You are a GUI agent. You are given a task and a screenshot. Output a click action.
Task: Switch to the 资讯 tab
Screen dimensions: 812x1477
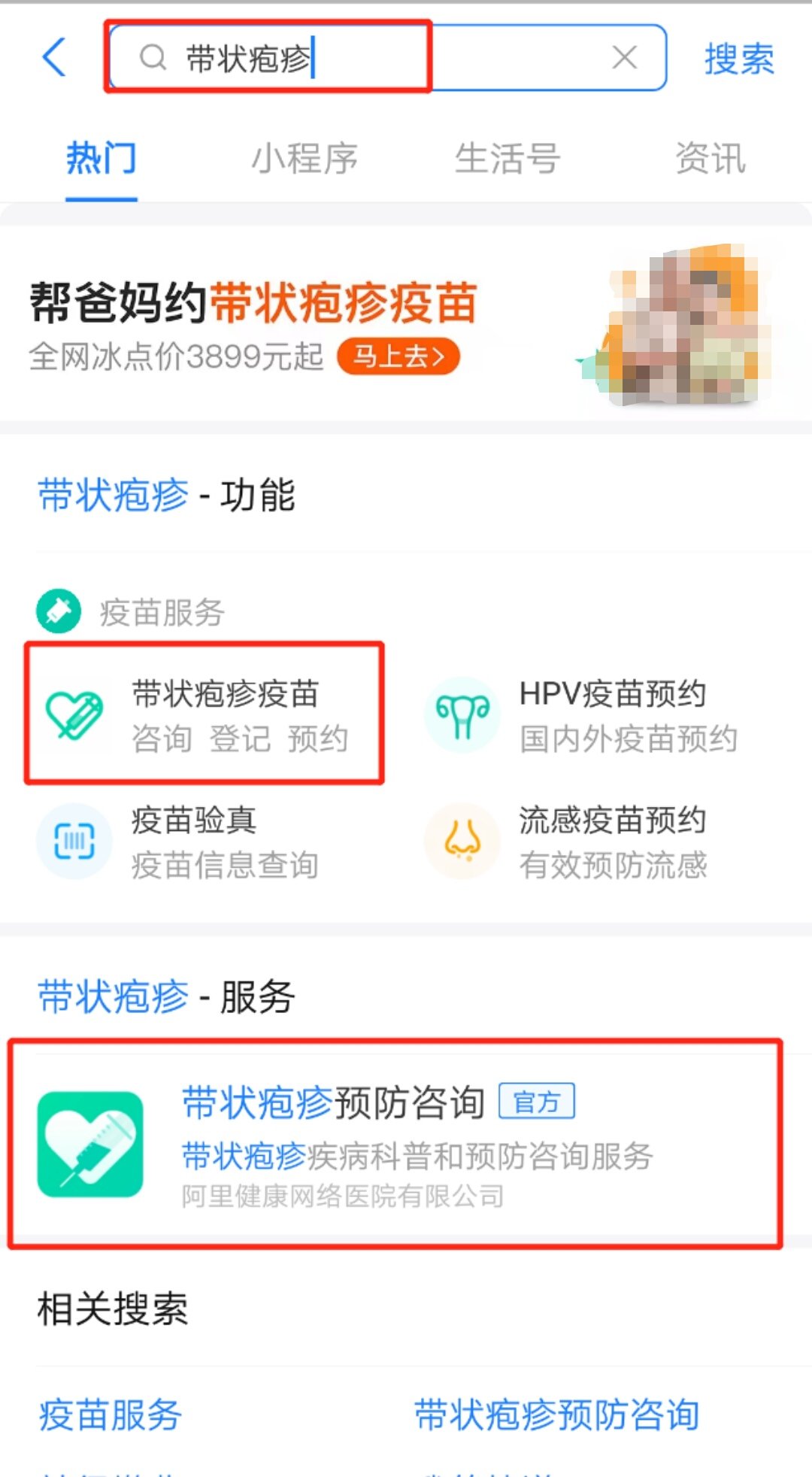point(710,159)
